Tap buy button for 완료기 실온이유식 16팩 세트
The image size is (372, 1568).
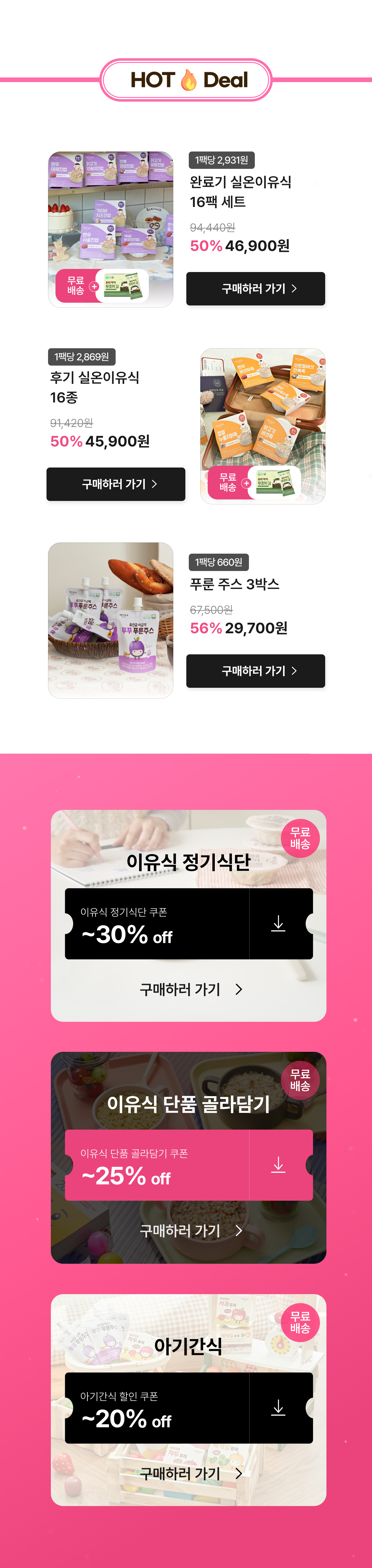[x=256, y=288]
